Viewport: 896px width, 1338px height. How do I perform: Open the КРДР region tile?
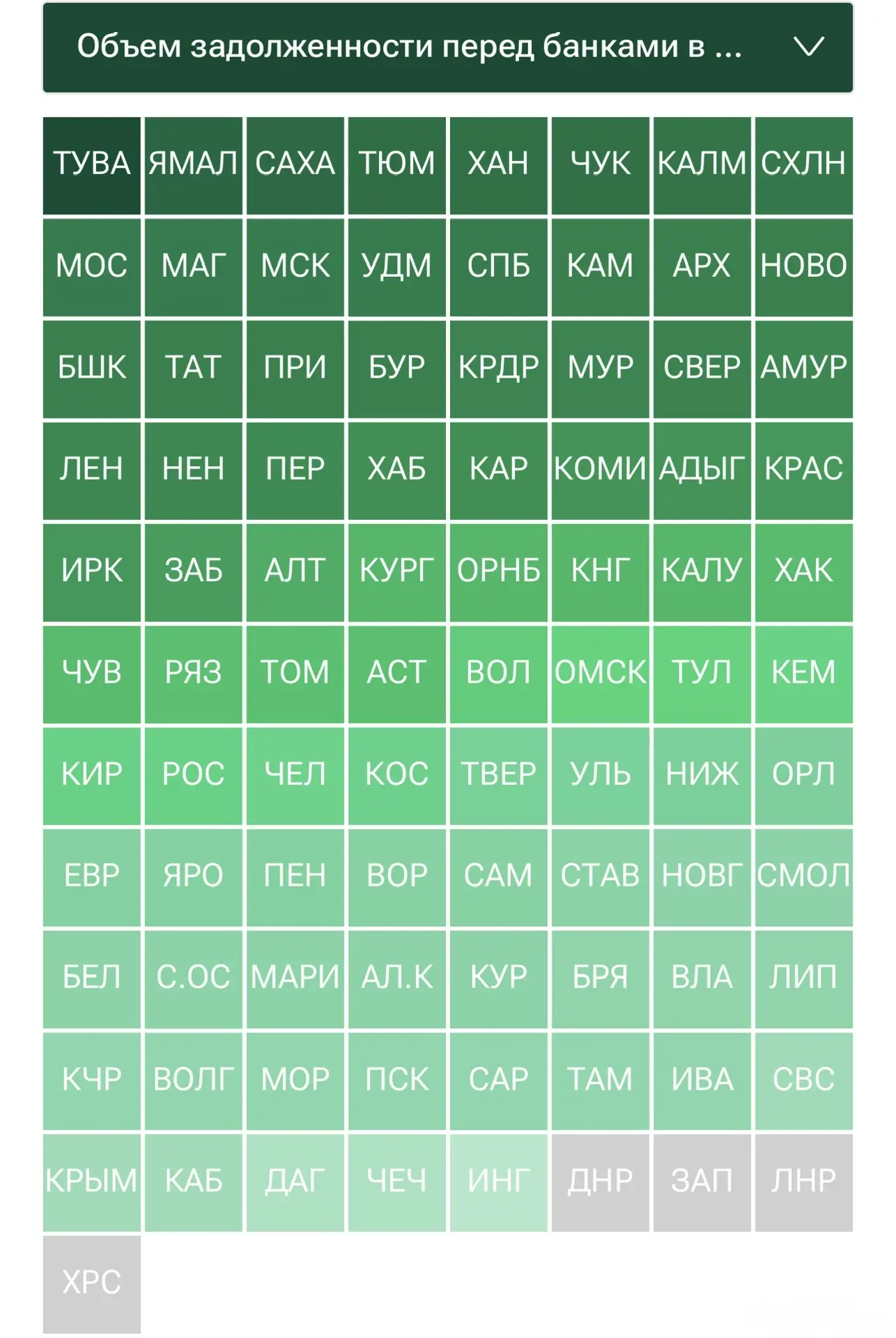pyautogui.click(x=498, y=369)
